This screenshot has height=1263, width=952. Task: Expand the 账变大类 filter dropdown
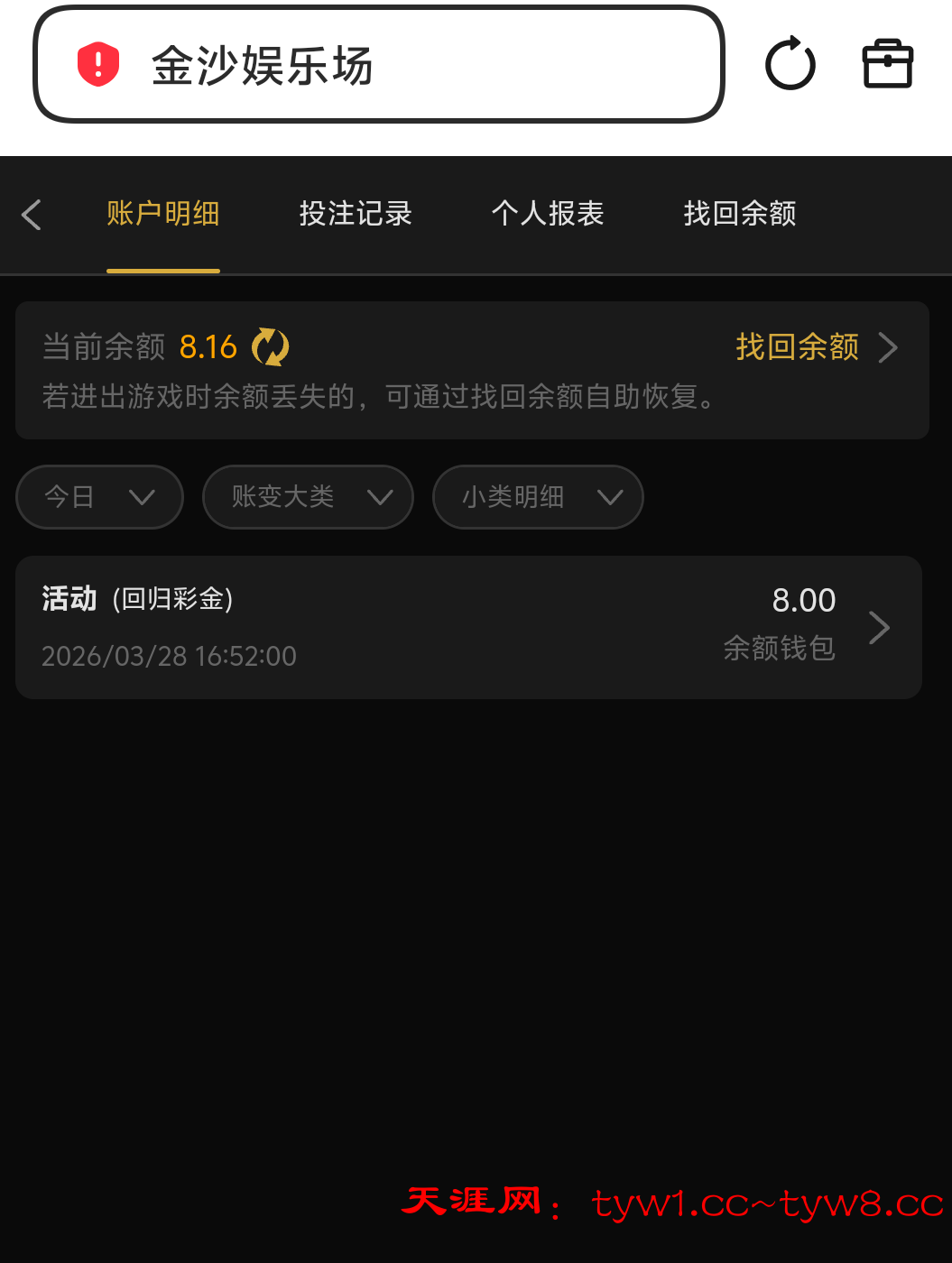[x=308, y=497]
